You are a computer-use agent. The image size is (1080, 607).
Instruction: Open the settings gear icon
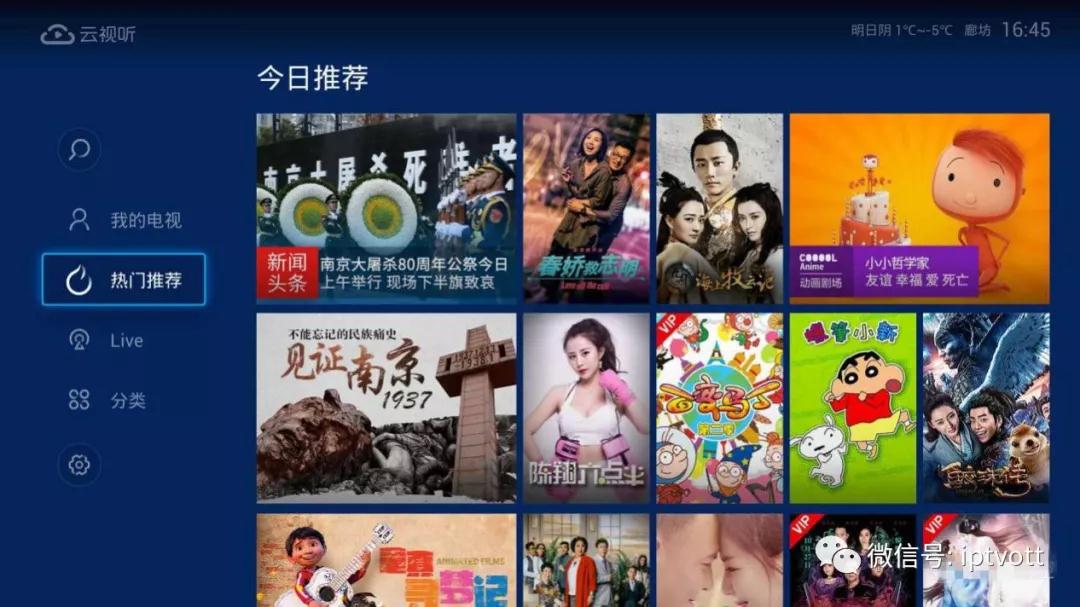(79, 465)
